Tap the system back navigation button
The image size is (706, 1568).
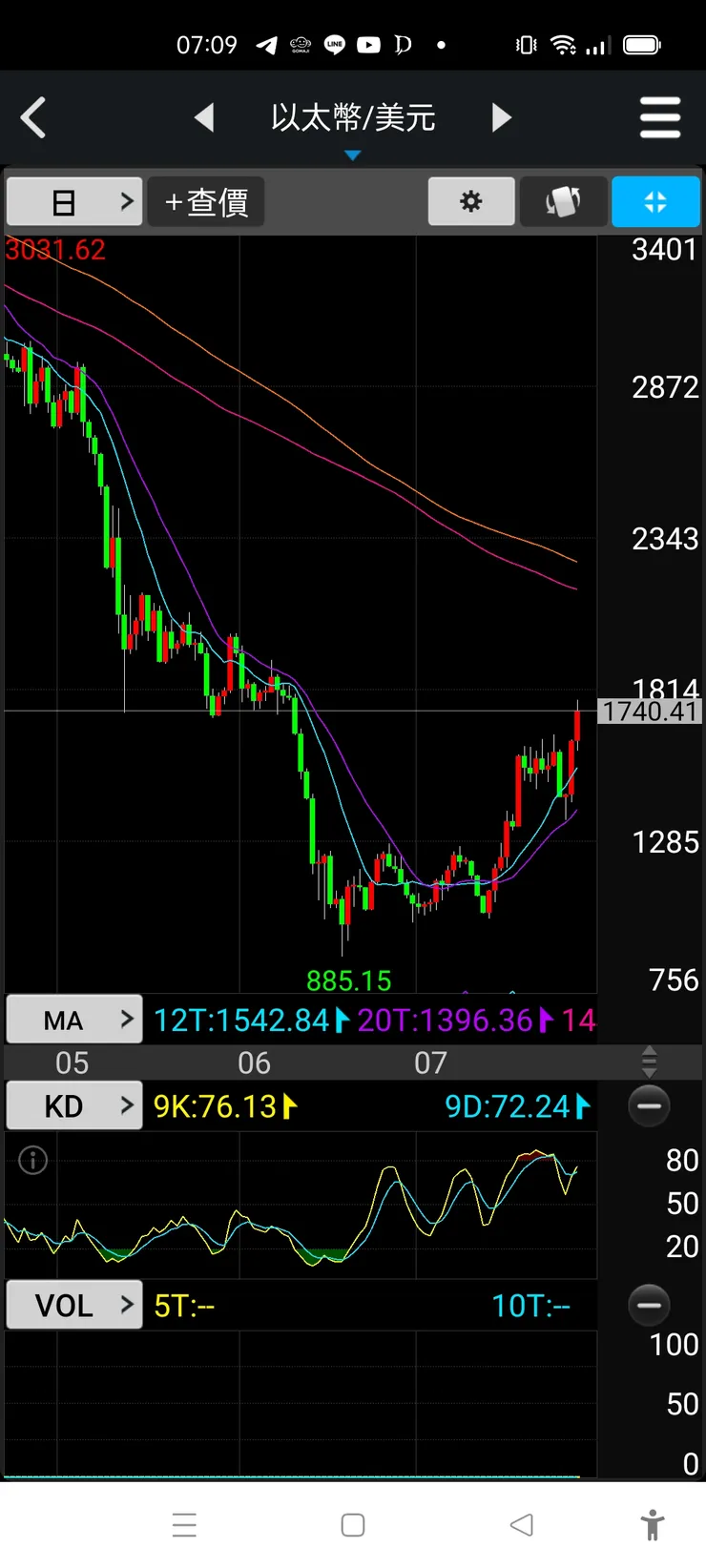pos(521,1524)
